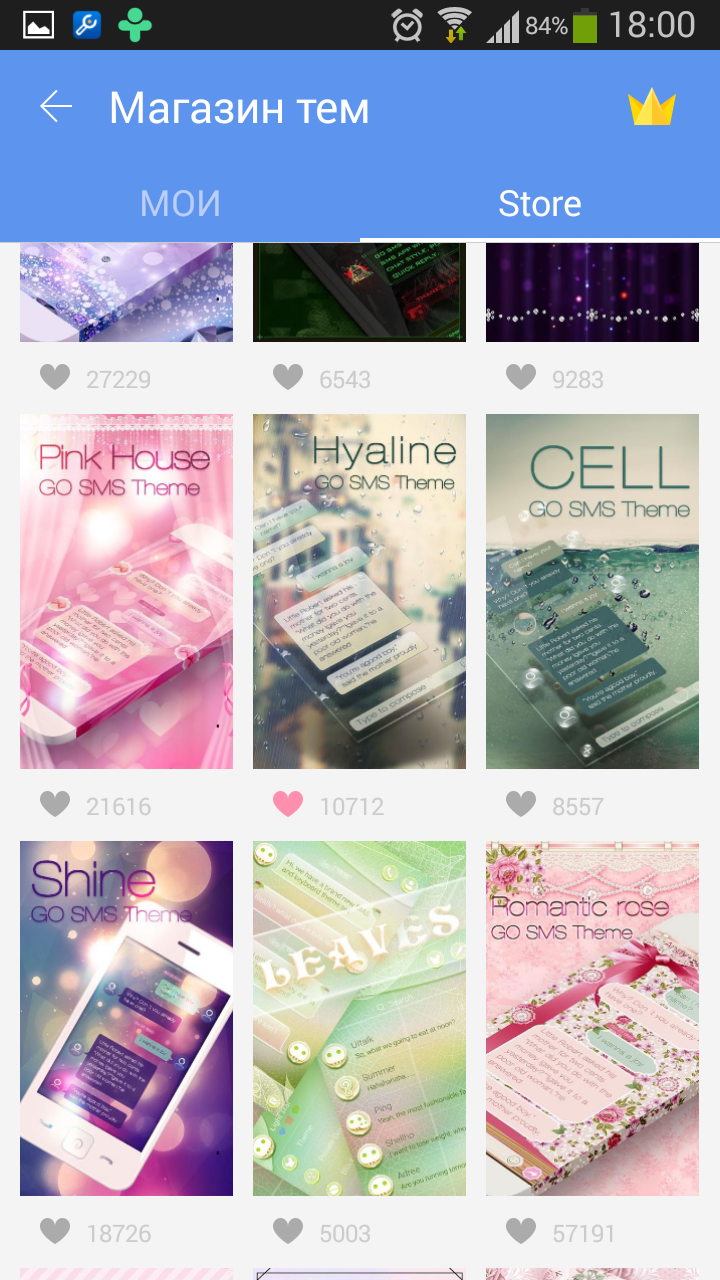The height and width of the screenshot is (1280, 720).
Task: Unlike the Hyaline theme heart
Action: (288, 804)
